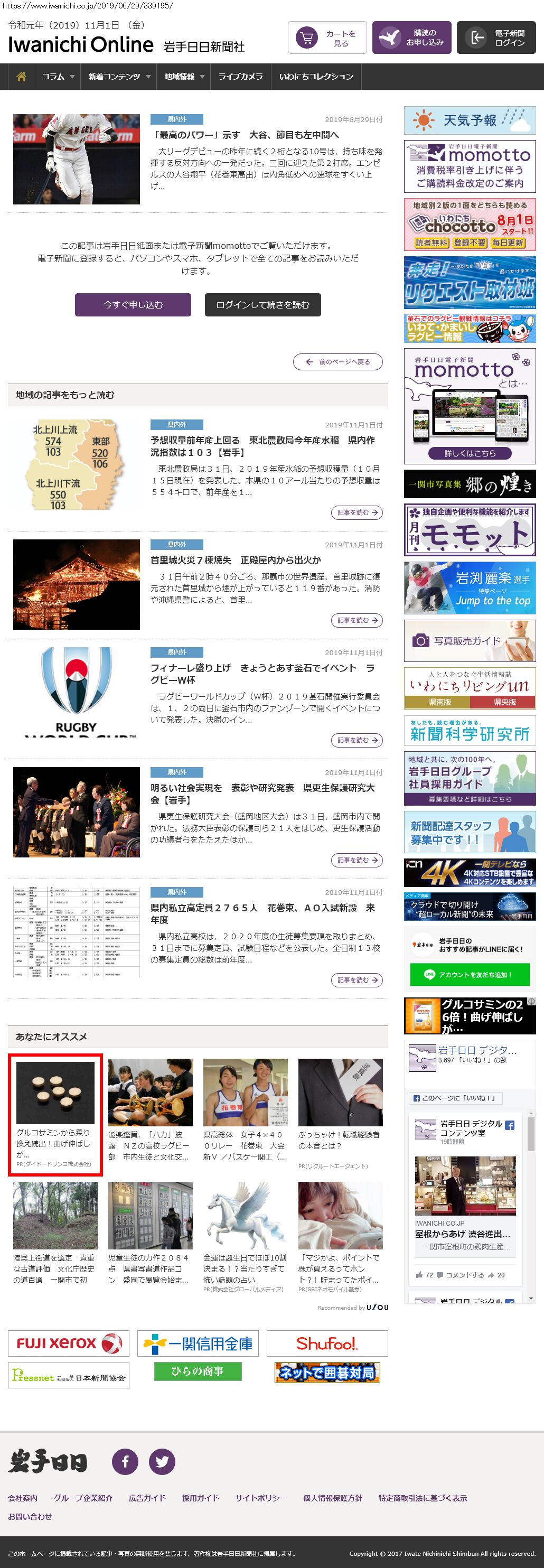
Task: Expand the 新着コンテンツ menu
Action: (x=119, y=77)
